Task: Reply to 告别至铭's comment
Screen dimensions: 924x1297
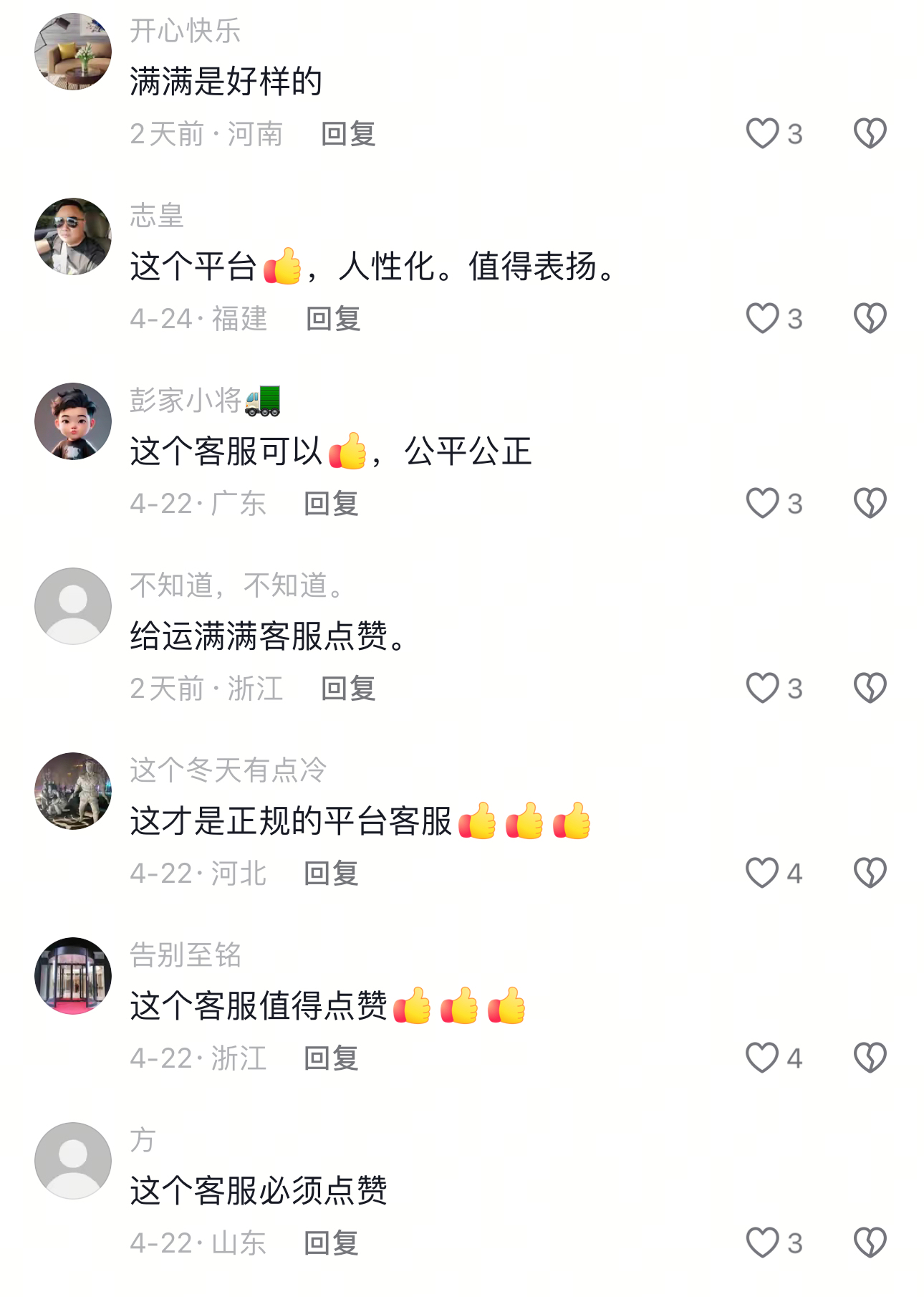Action: coord(331,1058)
